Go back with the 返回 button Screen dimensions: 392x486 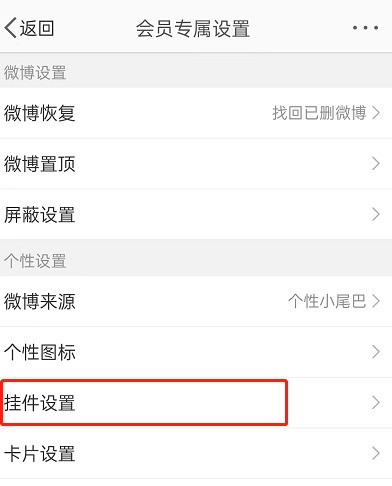click(29, 28)
